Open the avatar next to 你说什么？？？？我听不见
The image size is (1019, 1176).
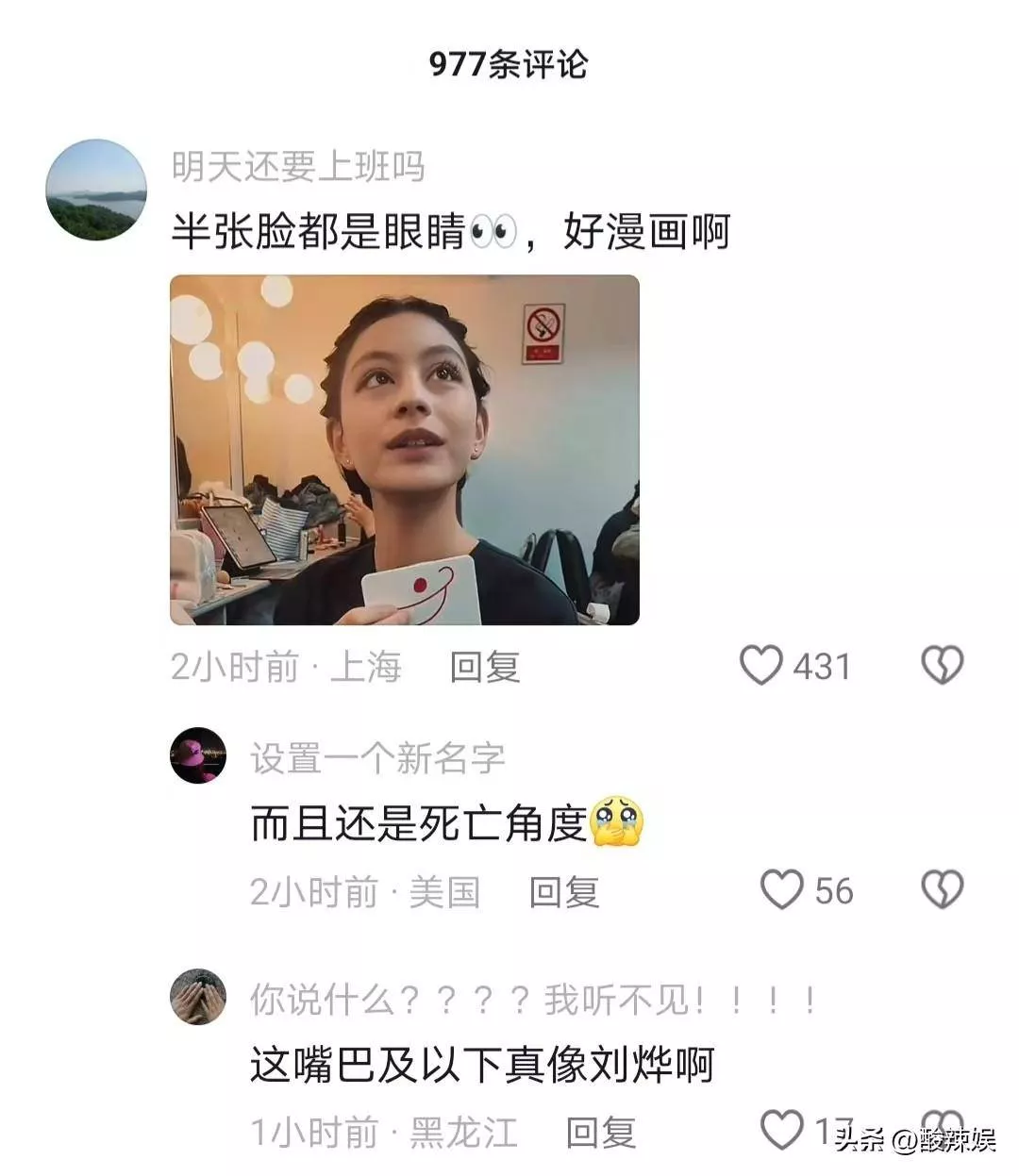coord(198,997)
